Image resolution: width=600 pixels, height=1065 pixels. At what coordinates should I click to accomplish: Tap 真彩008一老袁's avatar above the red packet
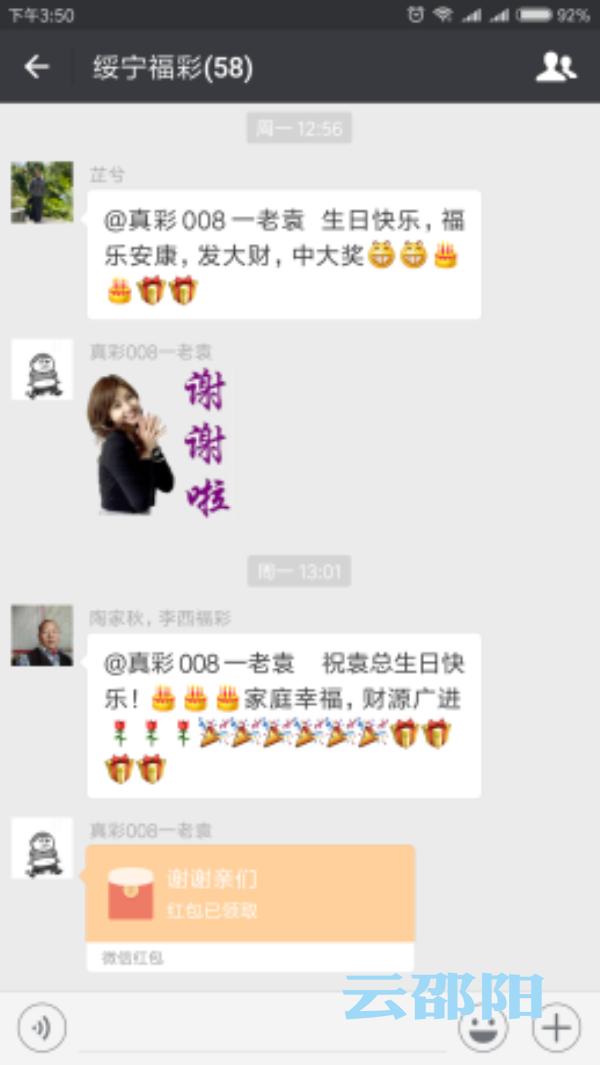(42, 848)
